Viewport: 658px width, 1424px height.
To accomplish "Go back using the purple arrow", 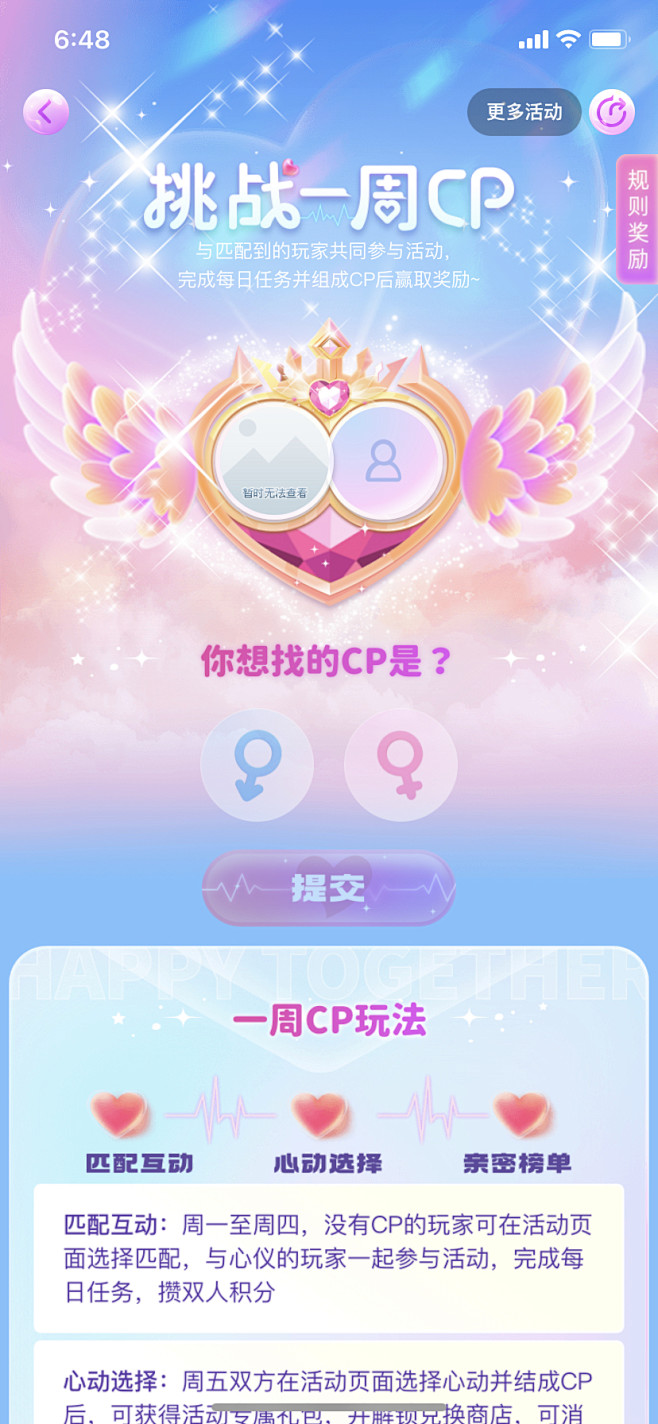I will tap(46, 112).
